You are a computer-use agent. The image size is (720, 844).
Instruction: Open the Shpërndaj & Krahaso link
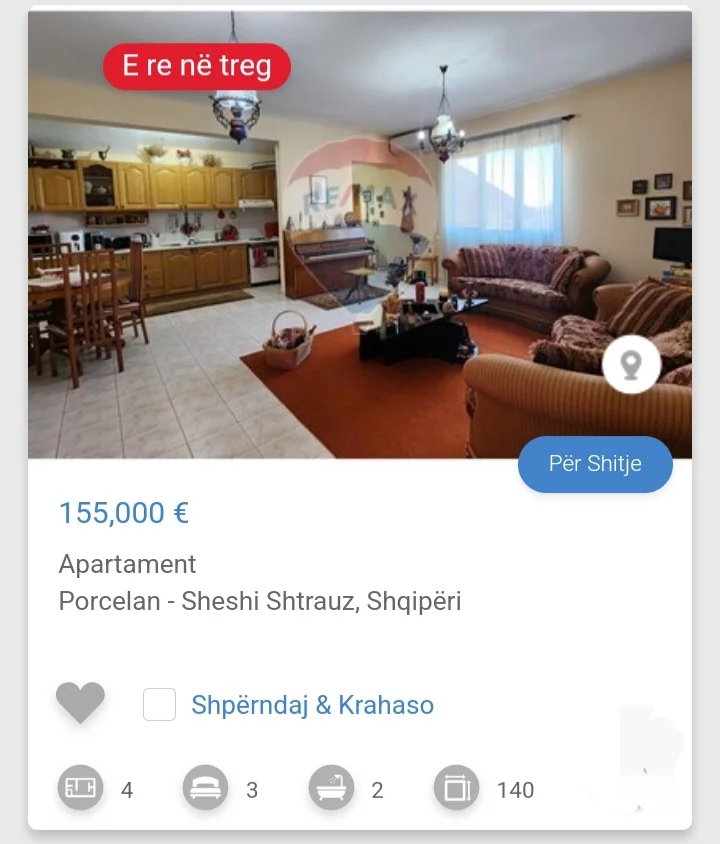(312, 704)
